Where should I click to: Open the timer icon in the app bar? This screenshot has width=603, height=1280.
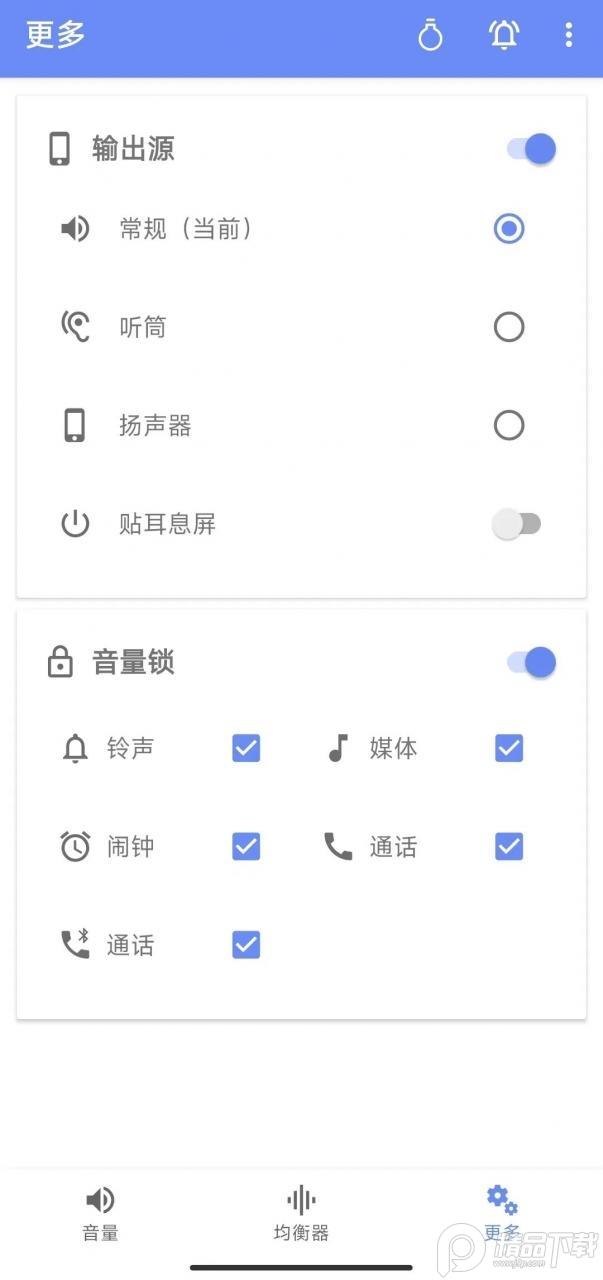tap(430, 36)
